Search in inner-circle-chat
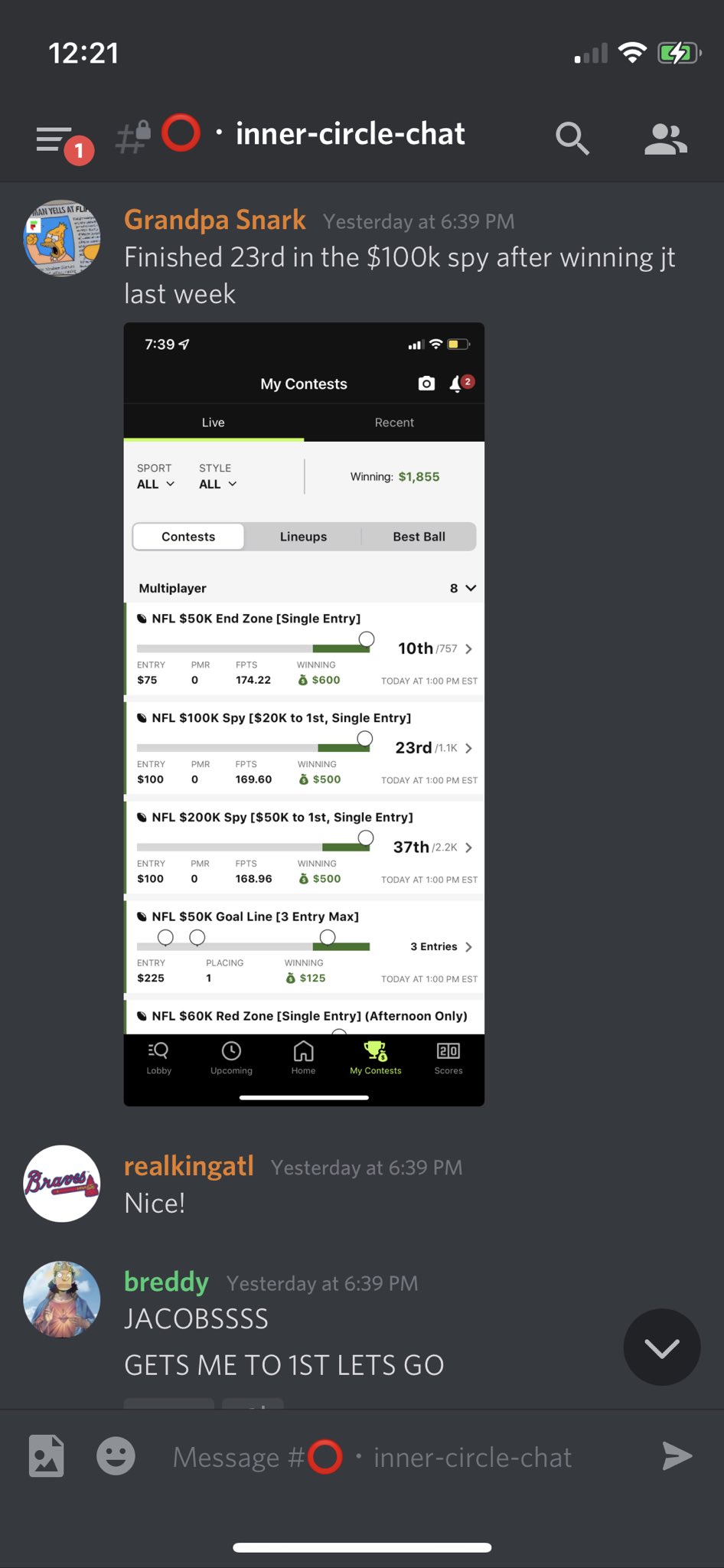724x1568 pixels. [572, 139]
